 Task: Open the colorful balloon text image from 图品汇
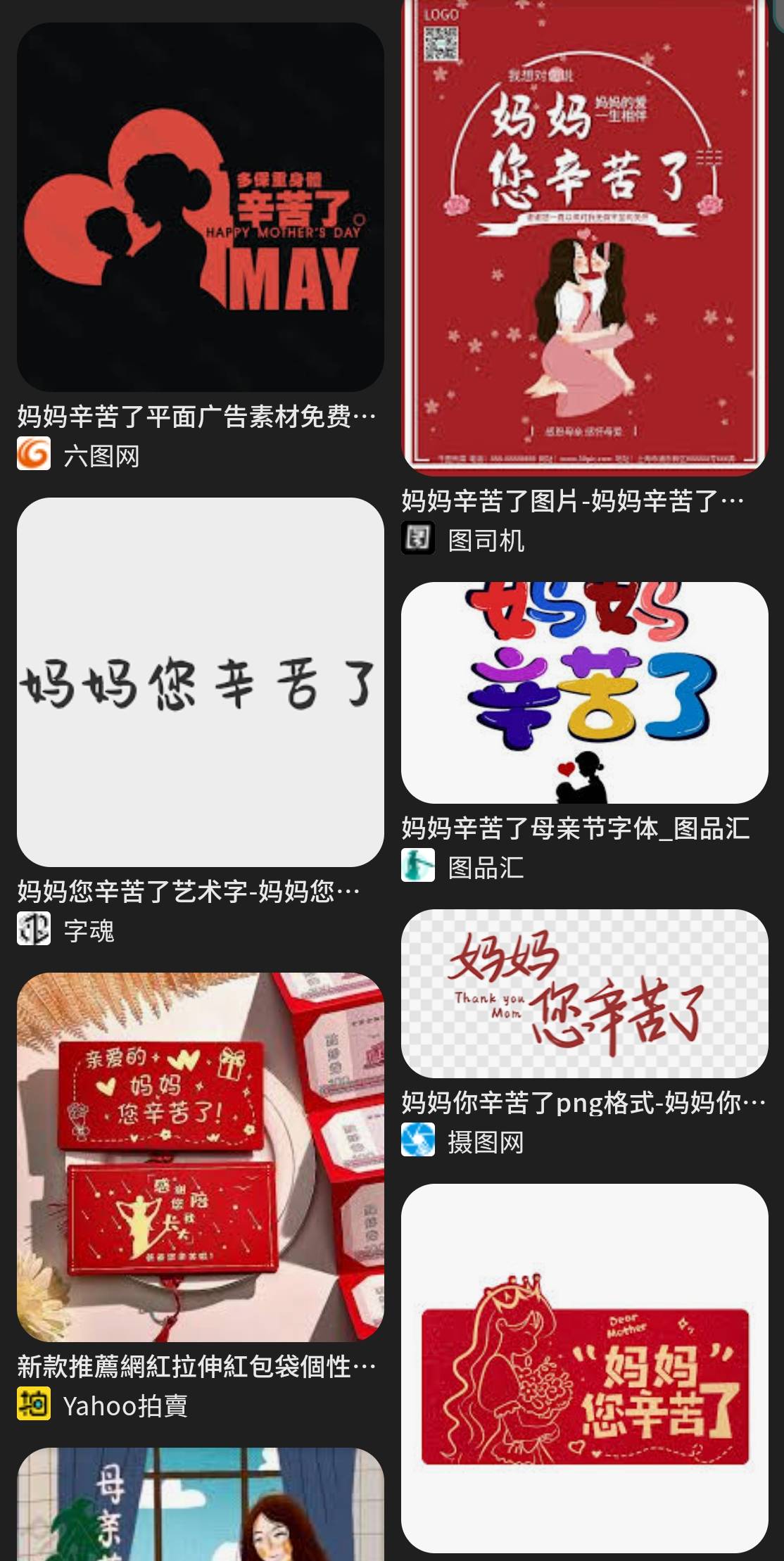pos(584,693)
